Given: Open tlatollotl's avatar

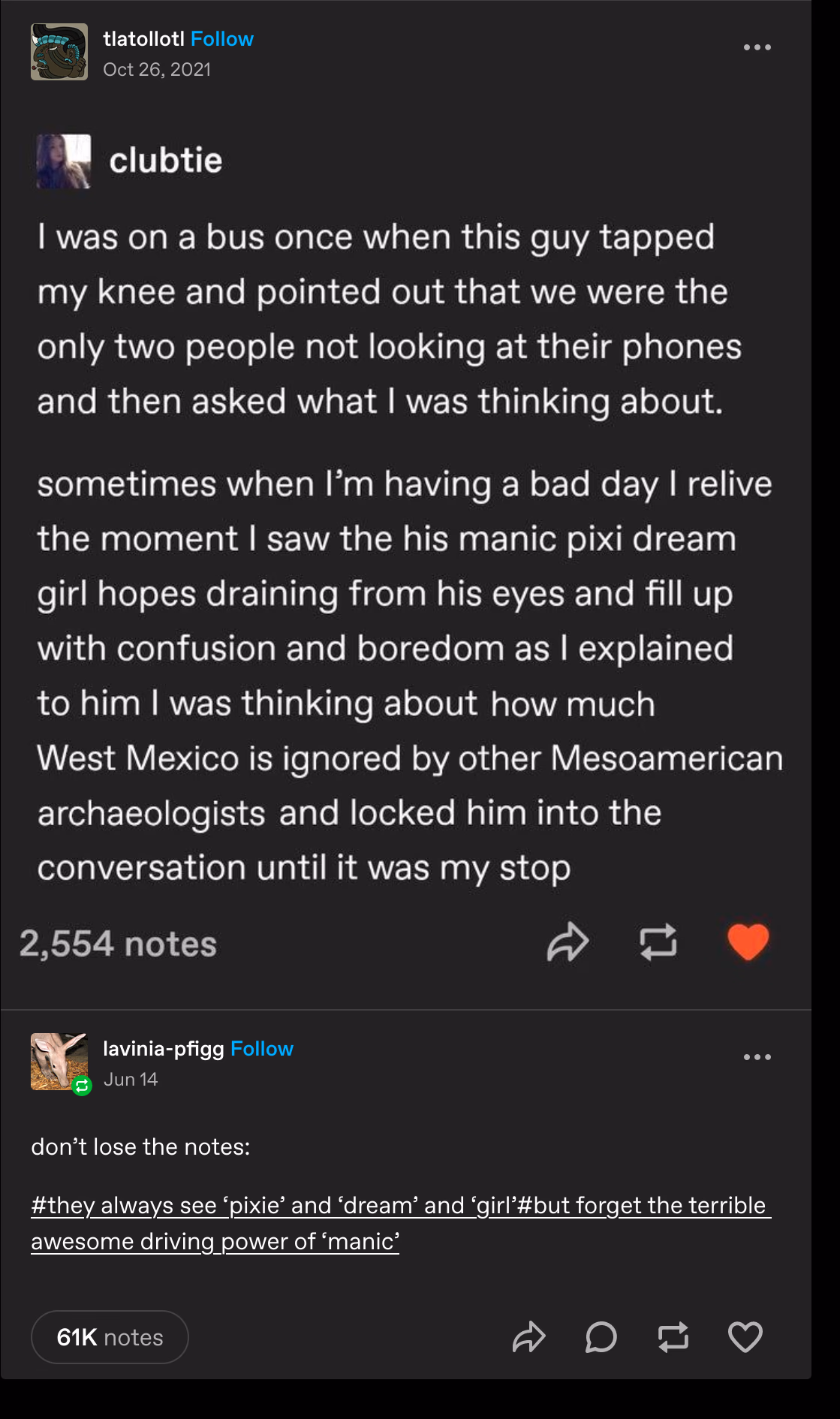Looking at the screenshot, I should [59, 52].
